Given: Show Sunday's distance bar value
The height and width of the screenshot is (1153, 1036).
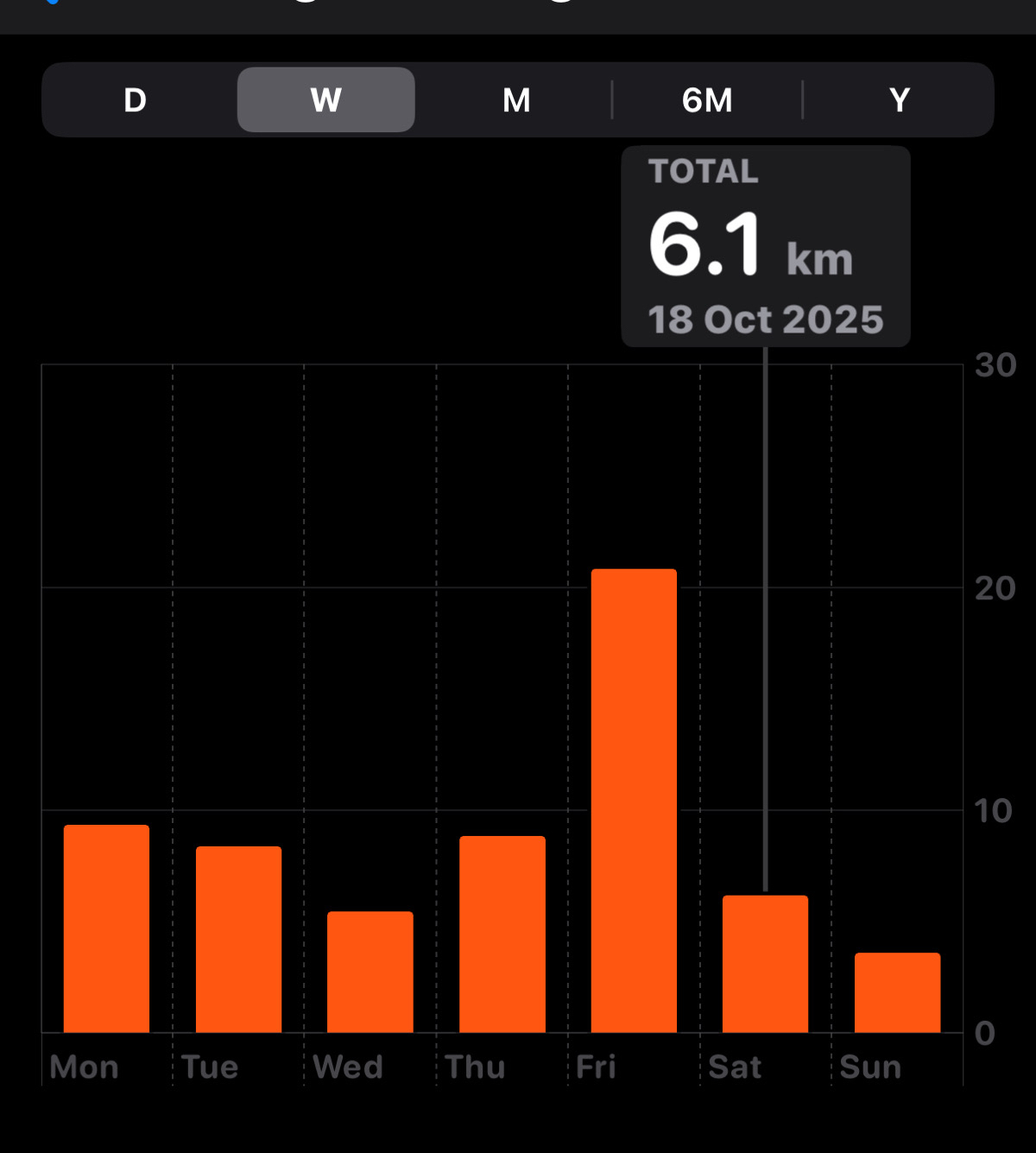Looking at the screenshot, I should tap(897, 992).
